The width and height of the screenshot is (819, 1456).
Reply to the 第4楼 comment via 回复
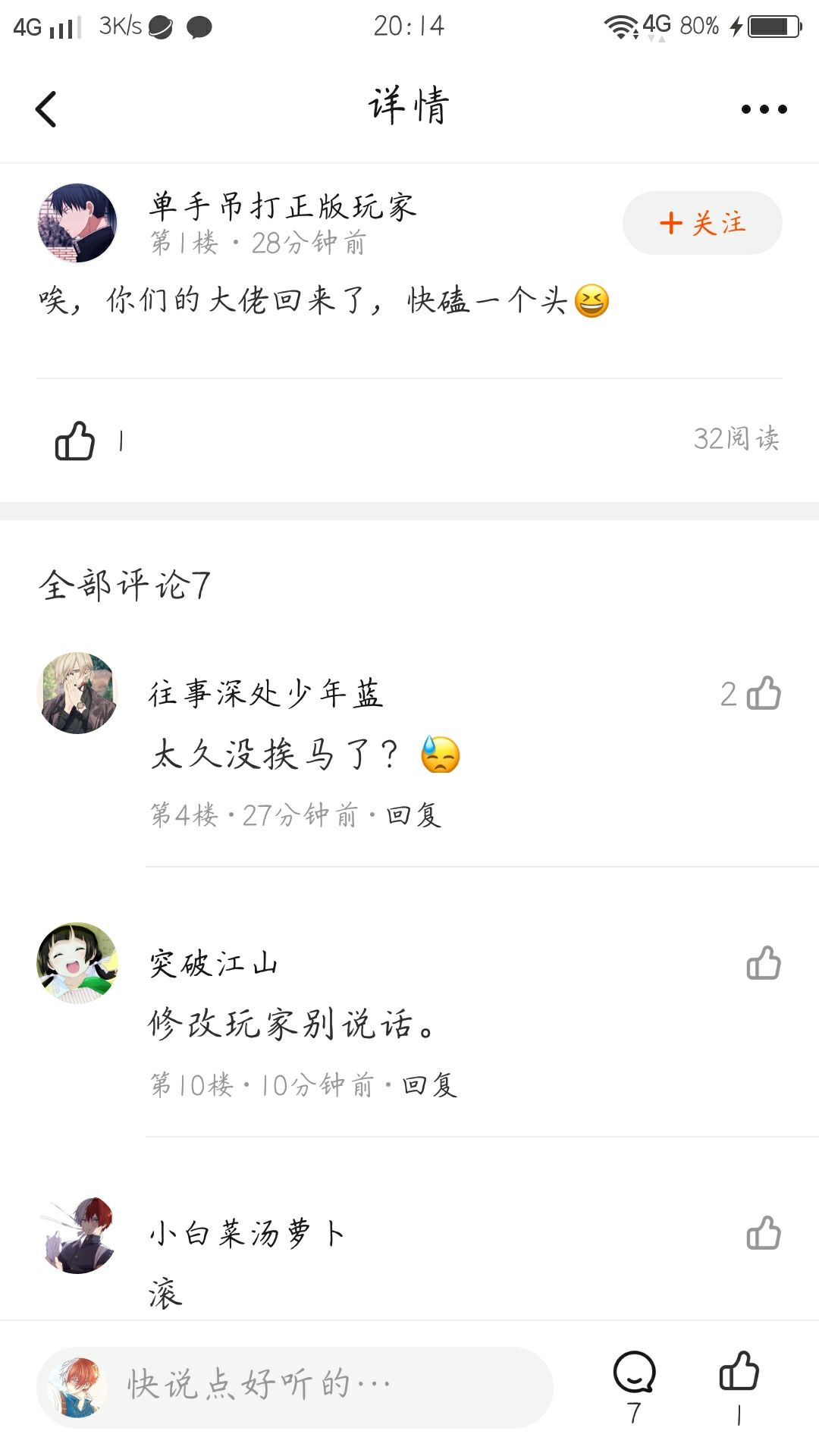pos(414,815)
